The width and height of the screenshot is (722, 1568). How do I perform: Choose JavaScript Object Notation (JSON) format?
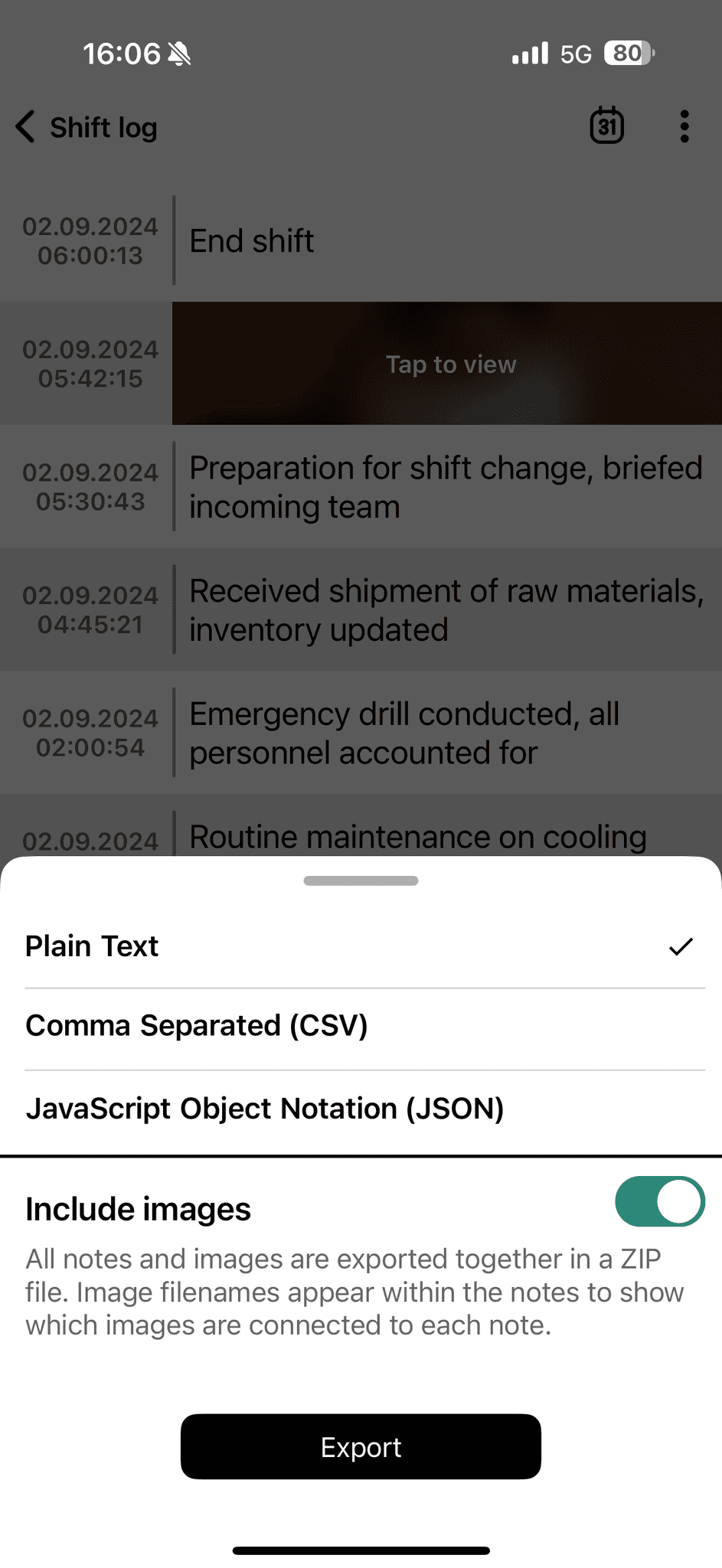point(264,1108)
